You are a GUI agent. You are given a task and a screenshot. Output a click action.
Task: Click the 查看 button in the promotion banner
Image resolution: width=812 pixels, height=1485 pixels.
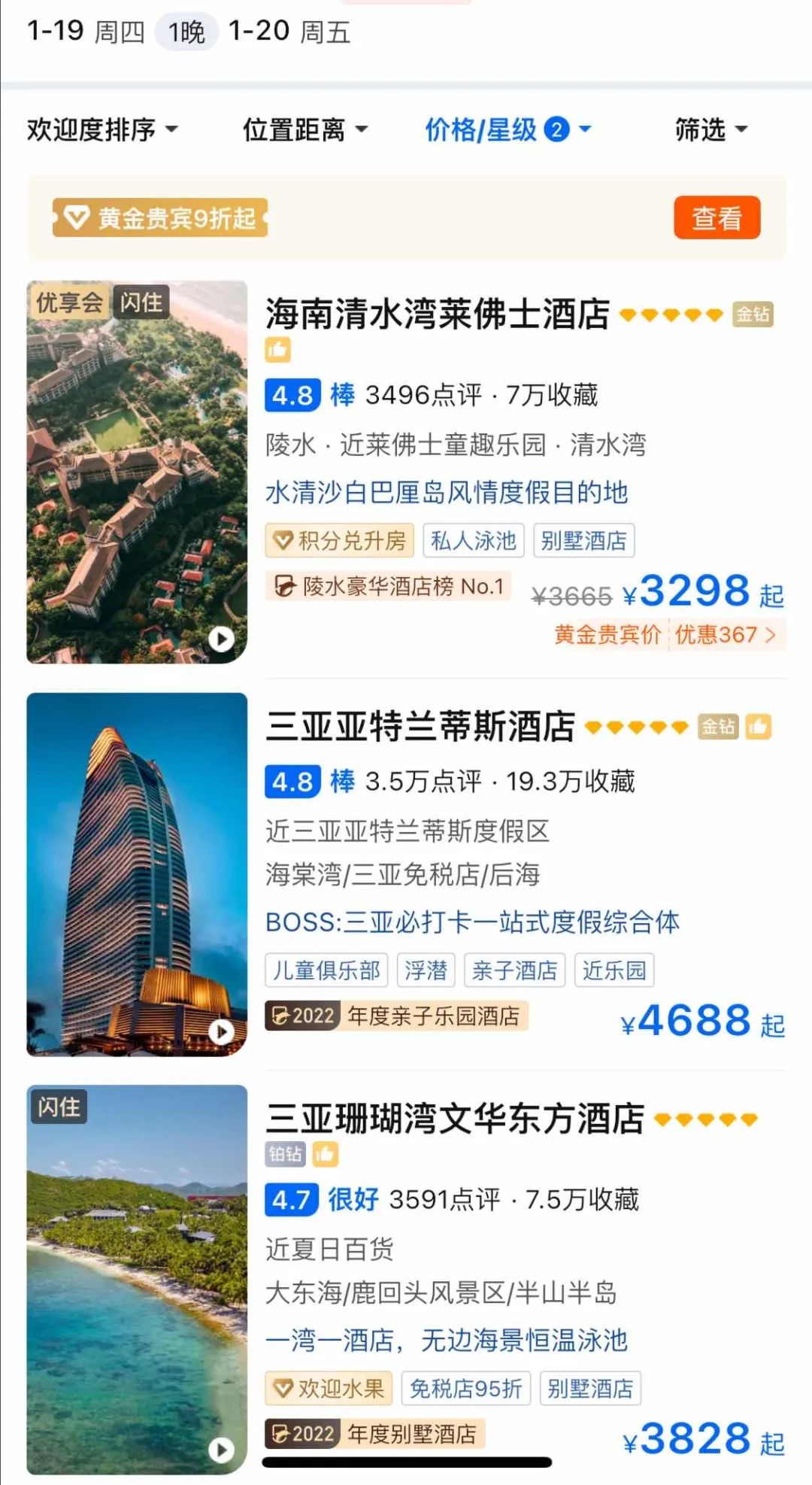coord(716,218)
